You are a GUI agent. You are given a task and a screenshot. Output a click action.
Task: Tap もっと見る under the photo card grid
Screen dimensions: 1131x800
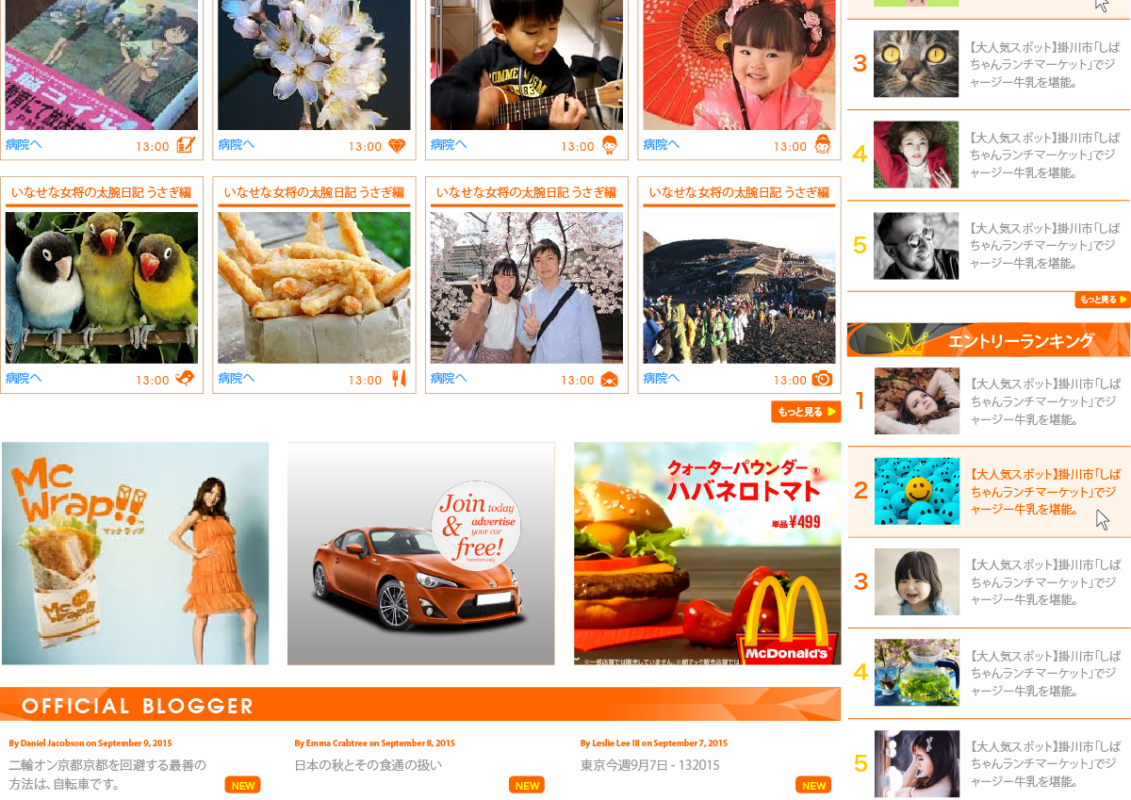coord(805,412)
